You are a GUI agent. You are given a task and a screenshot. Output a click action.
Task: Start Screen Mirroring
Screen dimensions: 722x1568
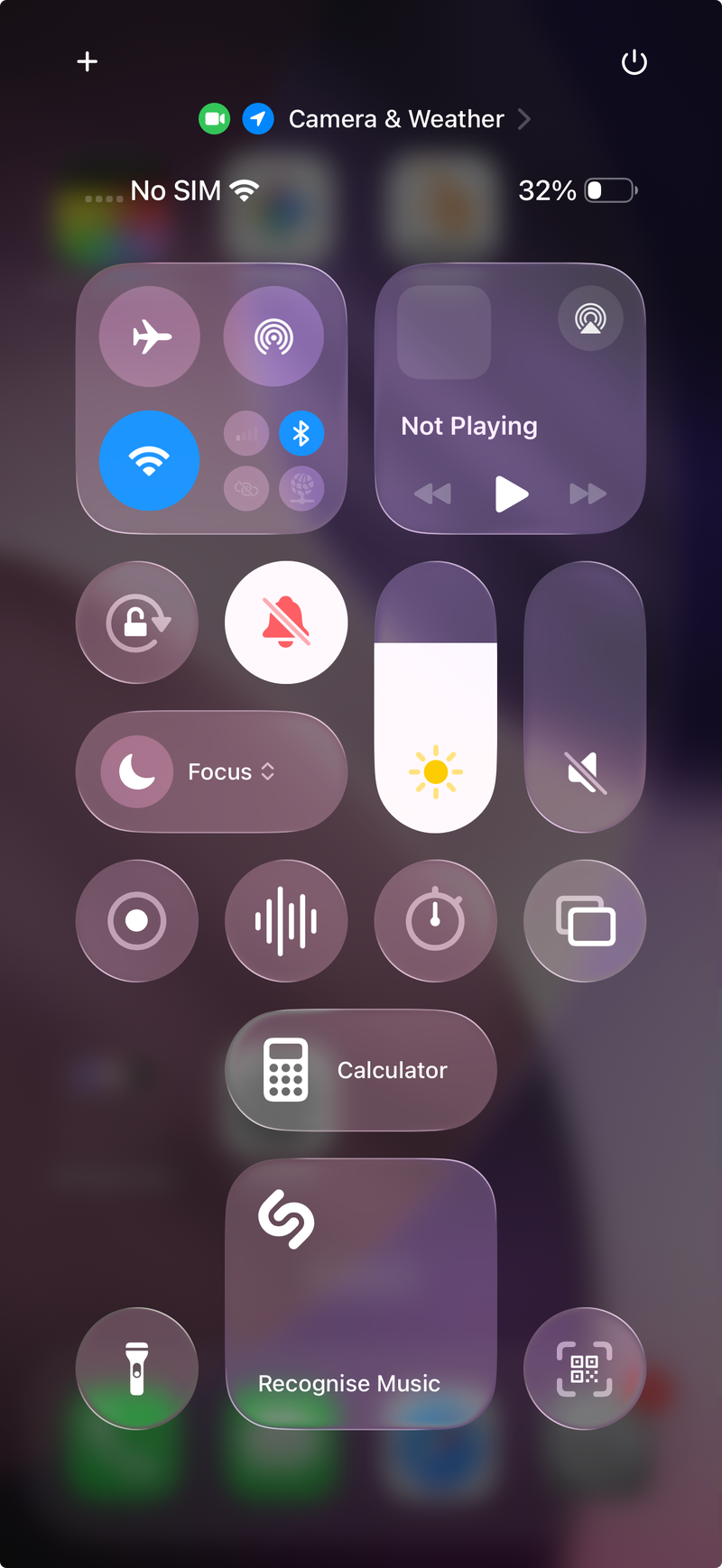584,919
